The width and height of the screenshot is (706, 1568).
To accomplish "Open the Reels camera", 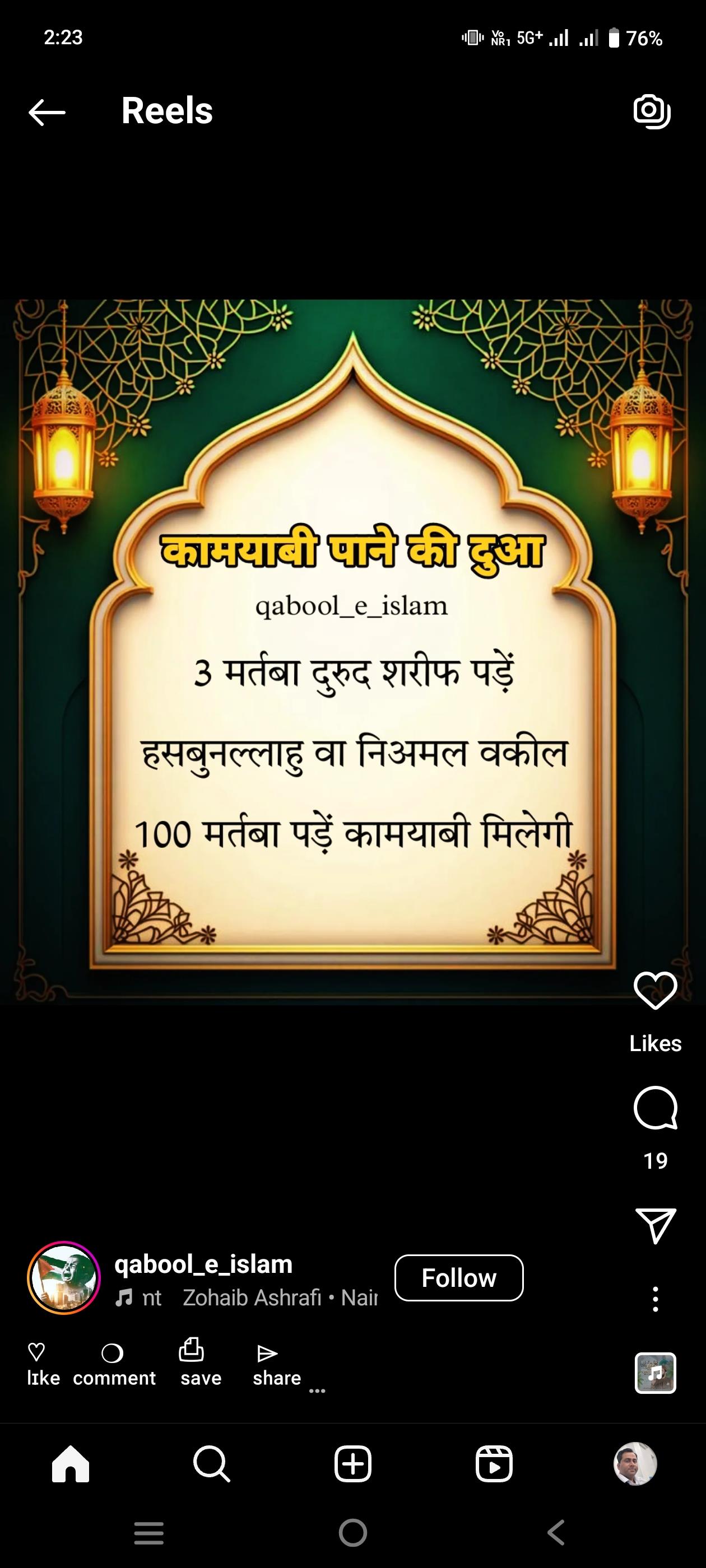I will click(651, 111).
